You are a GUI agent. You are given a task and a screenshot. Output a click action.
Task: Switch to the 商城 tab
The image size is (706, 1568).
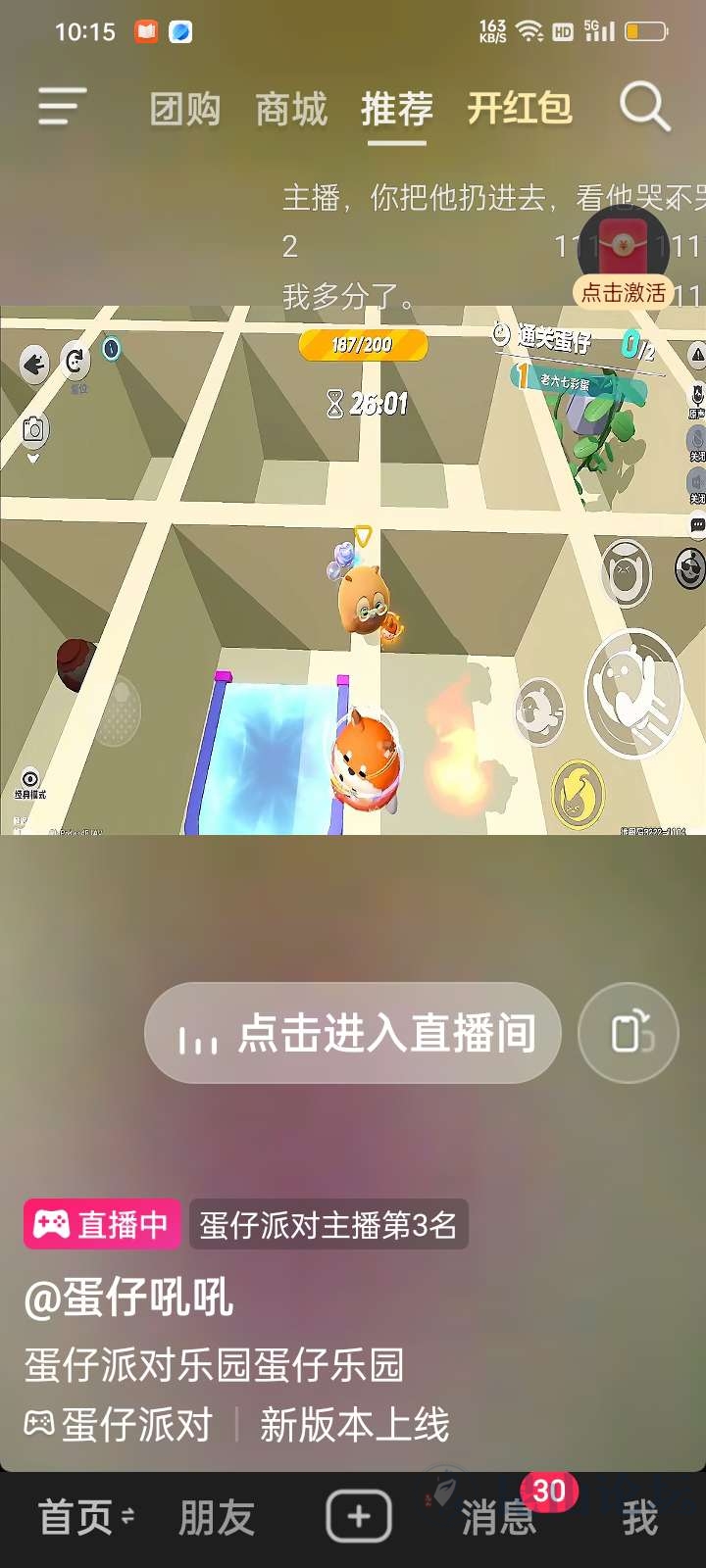pyautogui.click(x=291, y=109)
